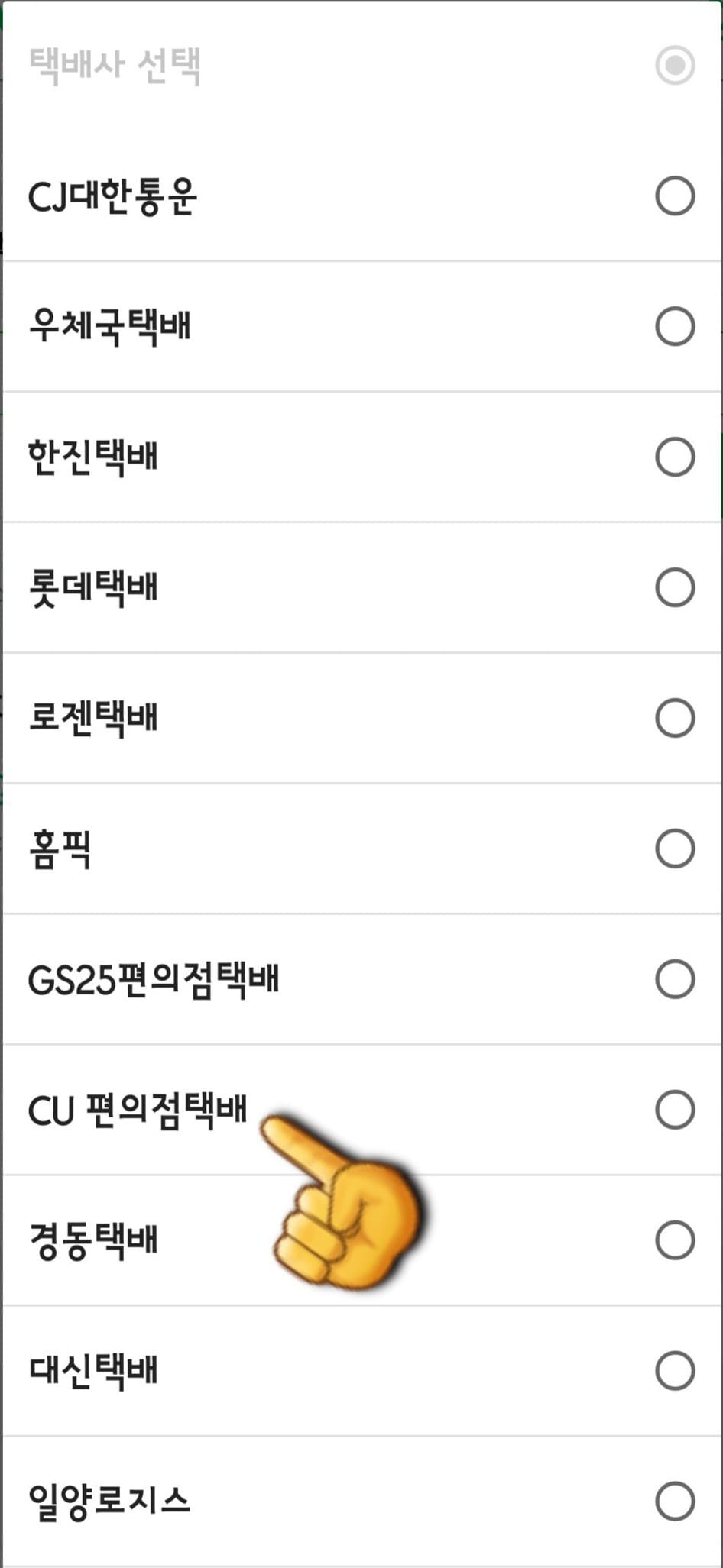
Task: Select the 로젠택배 radio button
Action: (x=675, y=717)
